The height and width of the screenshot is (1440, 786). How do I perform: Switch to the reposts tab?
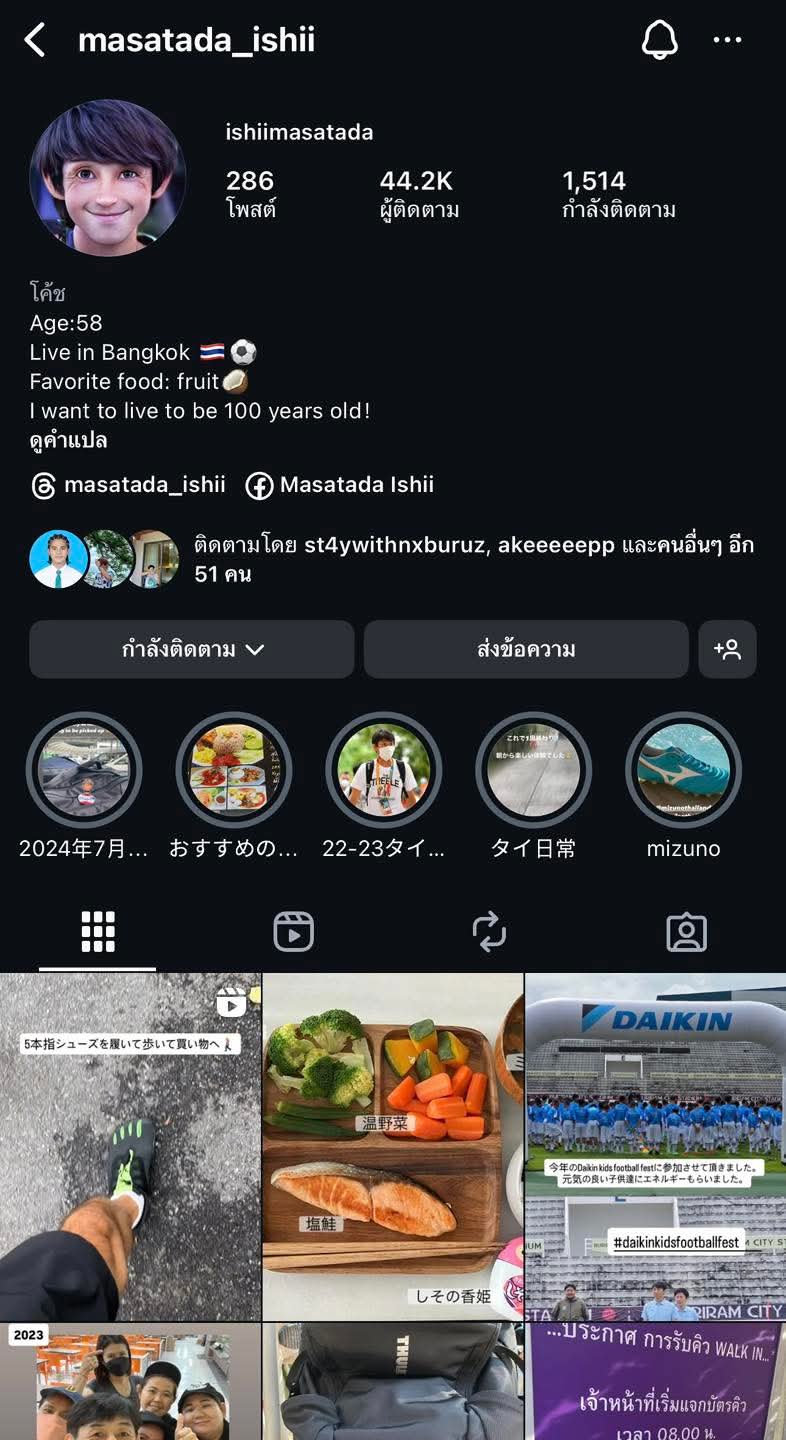490,932
